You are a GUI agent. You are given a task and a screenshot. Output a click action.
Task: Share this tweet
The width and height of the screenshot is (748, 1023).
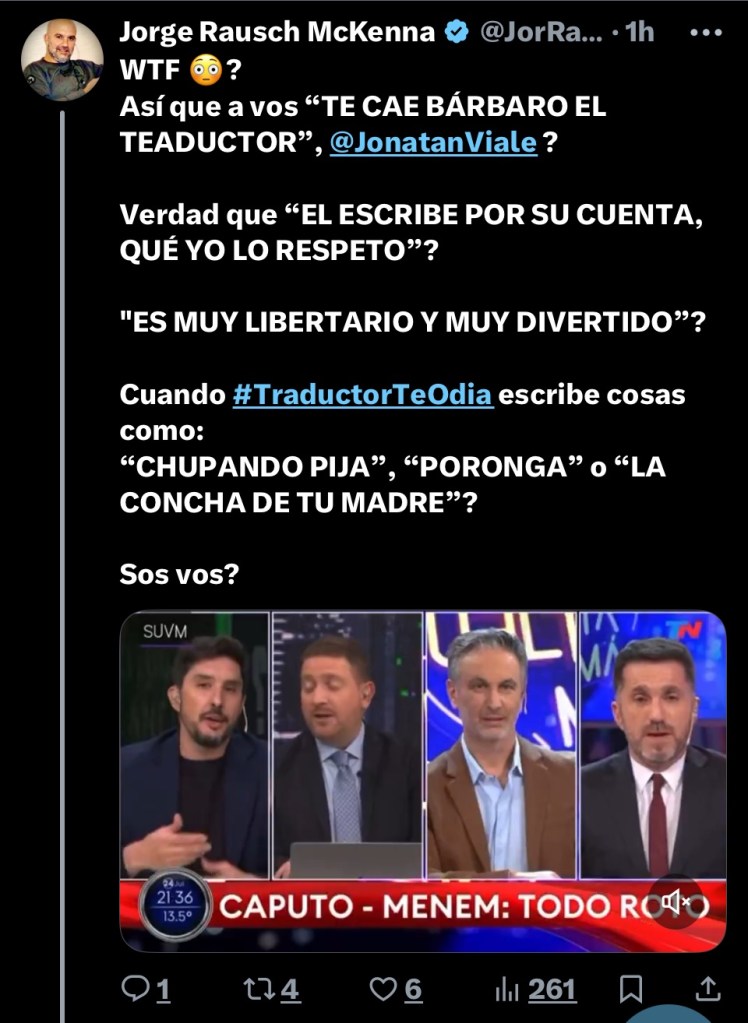[707, 990]
